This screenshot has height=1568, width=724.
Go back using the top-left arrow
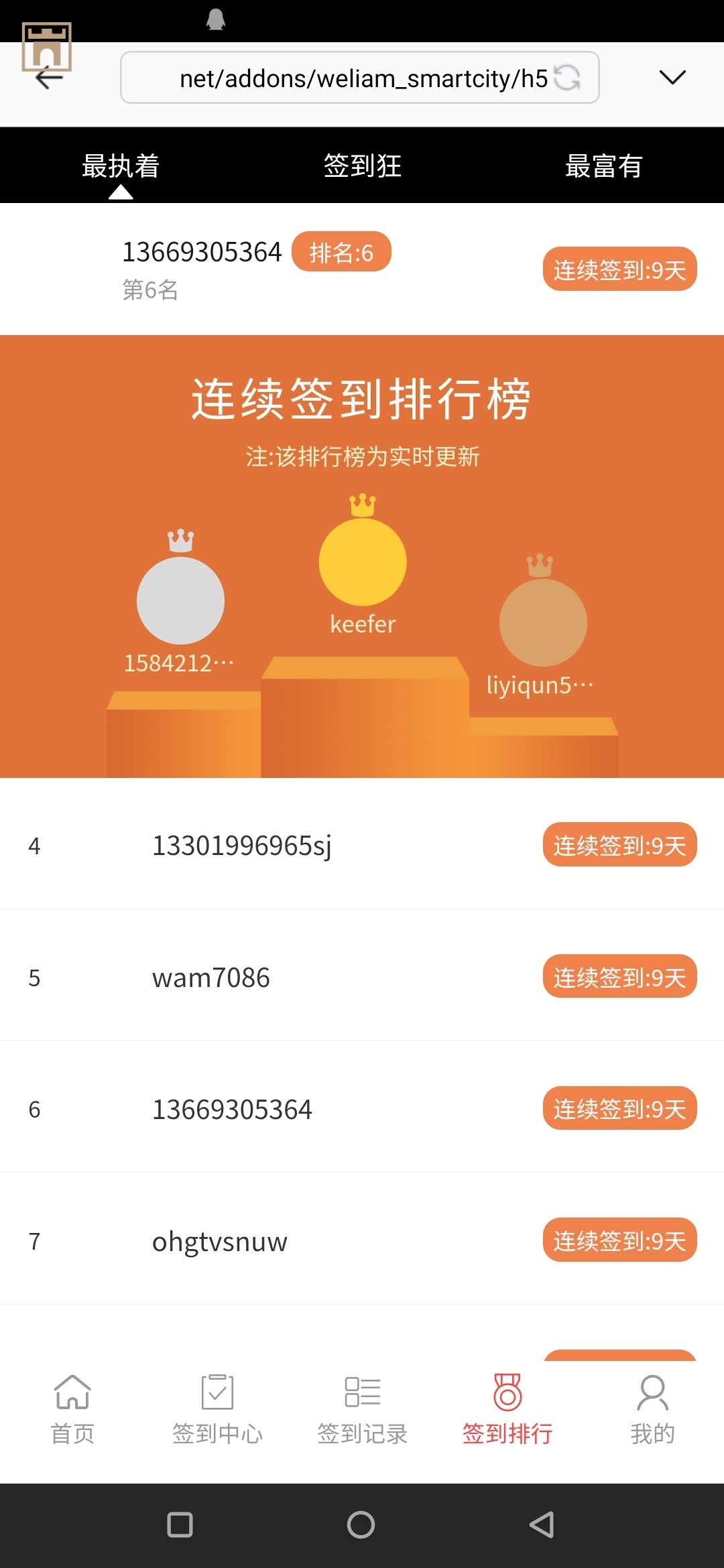click(49, 78)
